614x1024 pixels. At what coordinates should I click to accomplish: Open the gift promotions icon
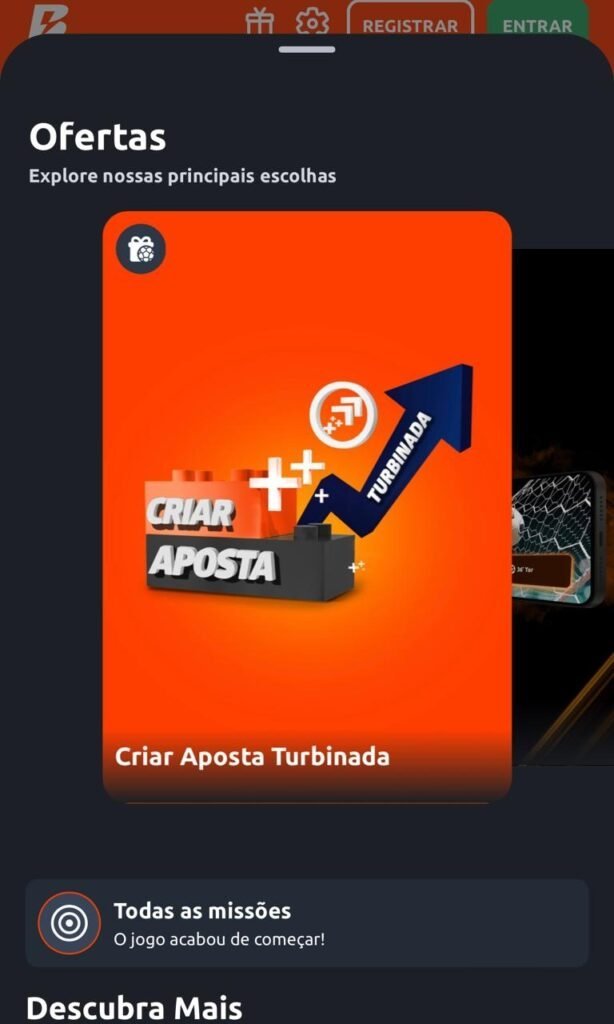click(260, 21)
